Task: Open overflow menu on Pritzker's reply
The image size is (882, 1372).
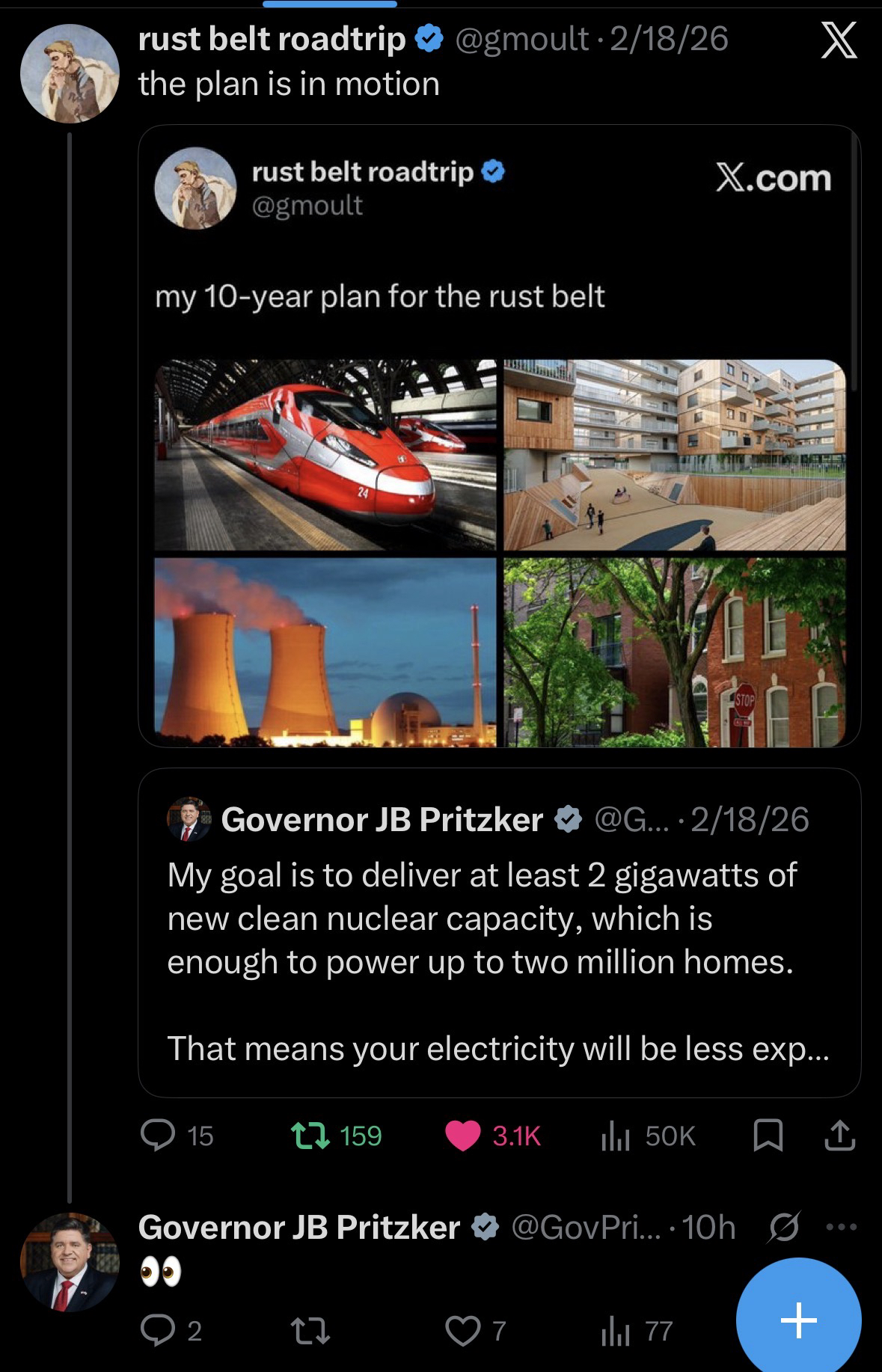Action: (842, 1227)
